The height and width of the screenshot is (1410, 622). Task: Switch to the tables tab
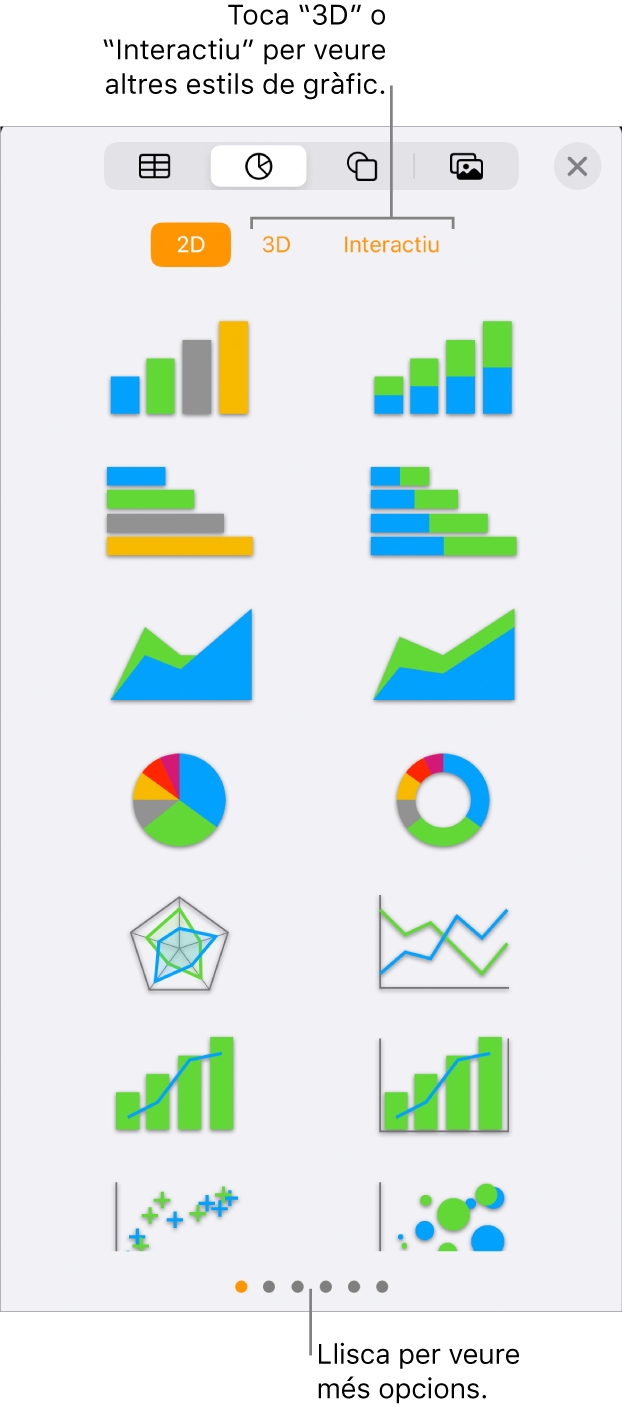coord(155,166)
